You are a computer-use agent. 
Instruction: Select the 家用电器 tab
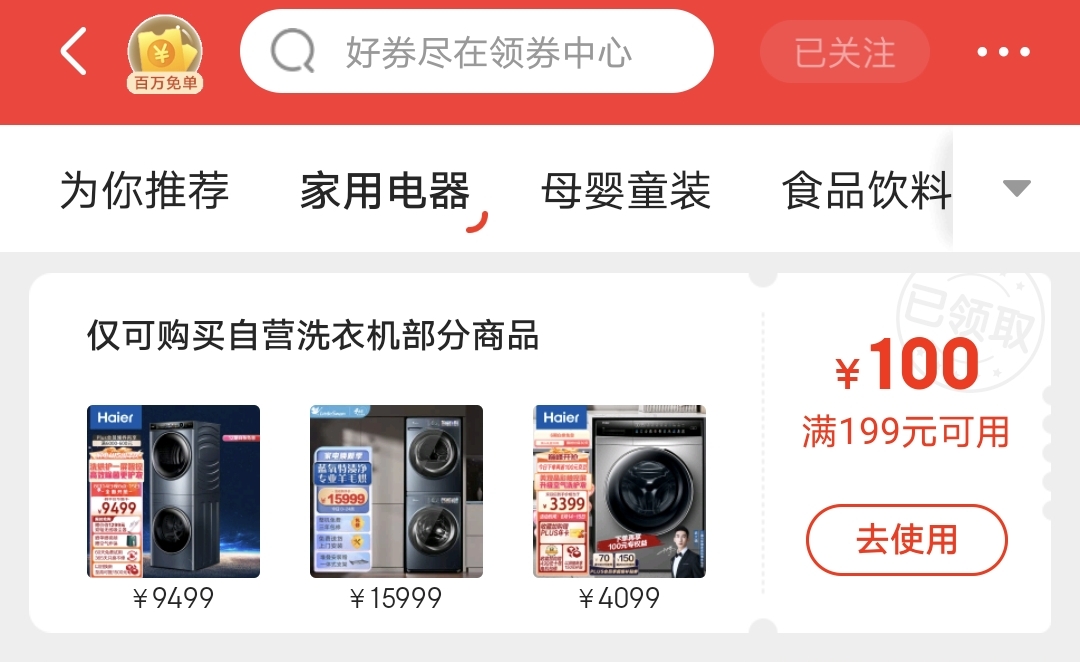pyautogui.click(x=385, y=190)
